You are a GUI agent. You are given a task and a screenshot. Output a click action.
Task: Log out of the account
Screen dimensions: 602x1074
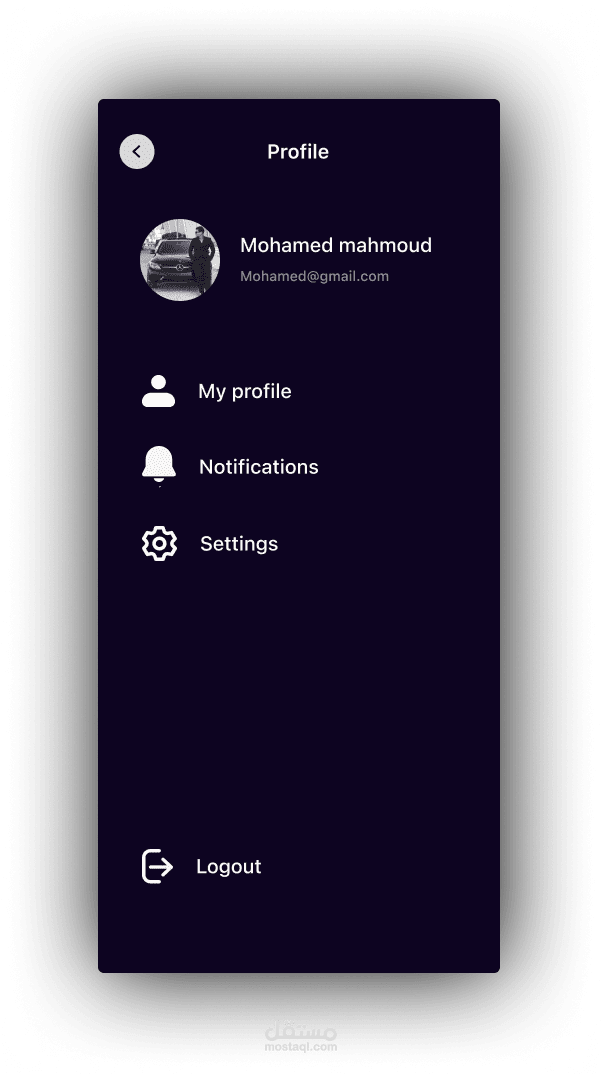227,867
